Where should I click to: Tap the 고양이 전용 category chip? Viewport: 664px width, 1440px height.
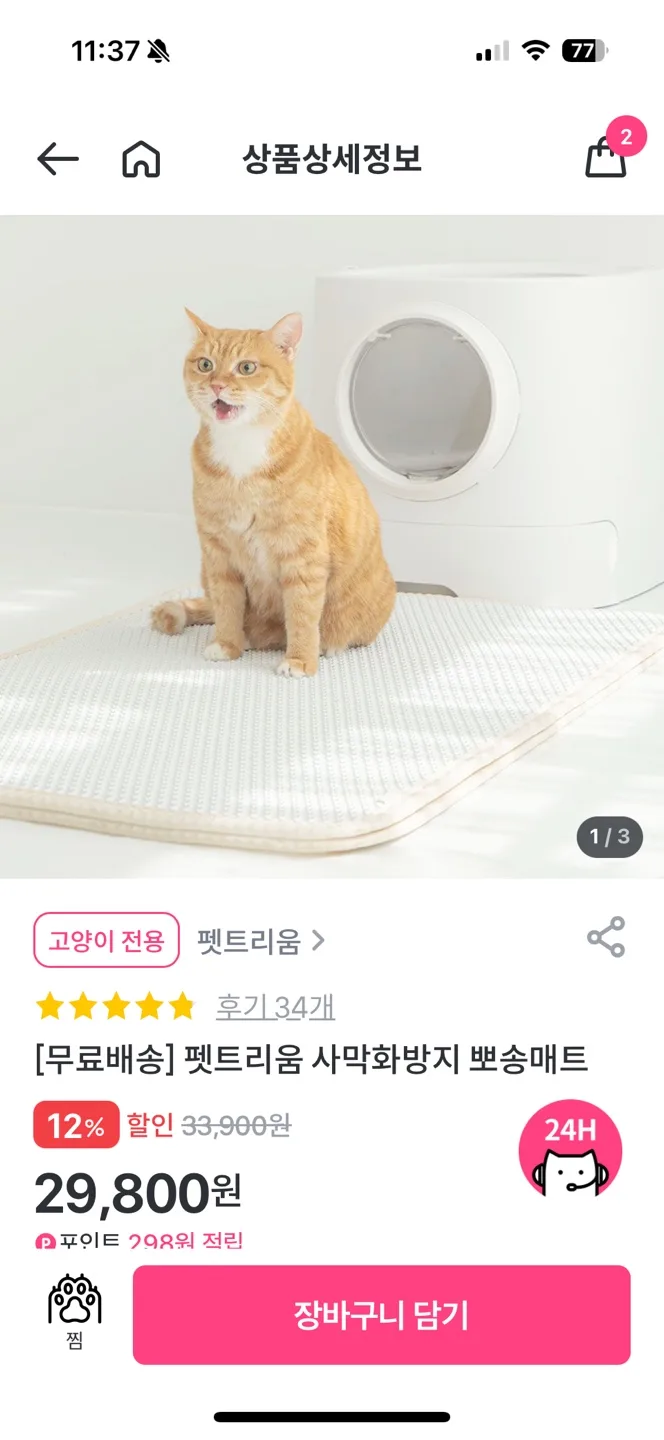pos(107,941)
